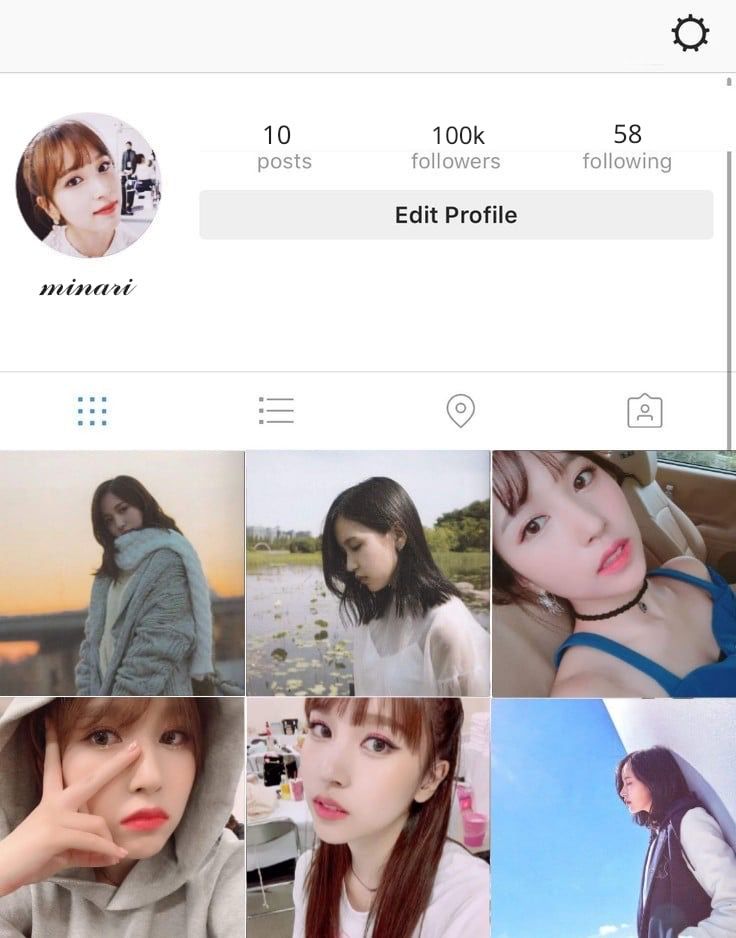Tap the Edit Profile button

pyautogui.click(x=456, y=215)
